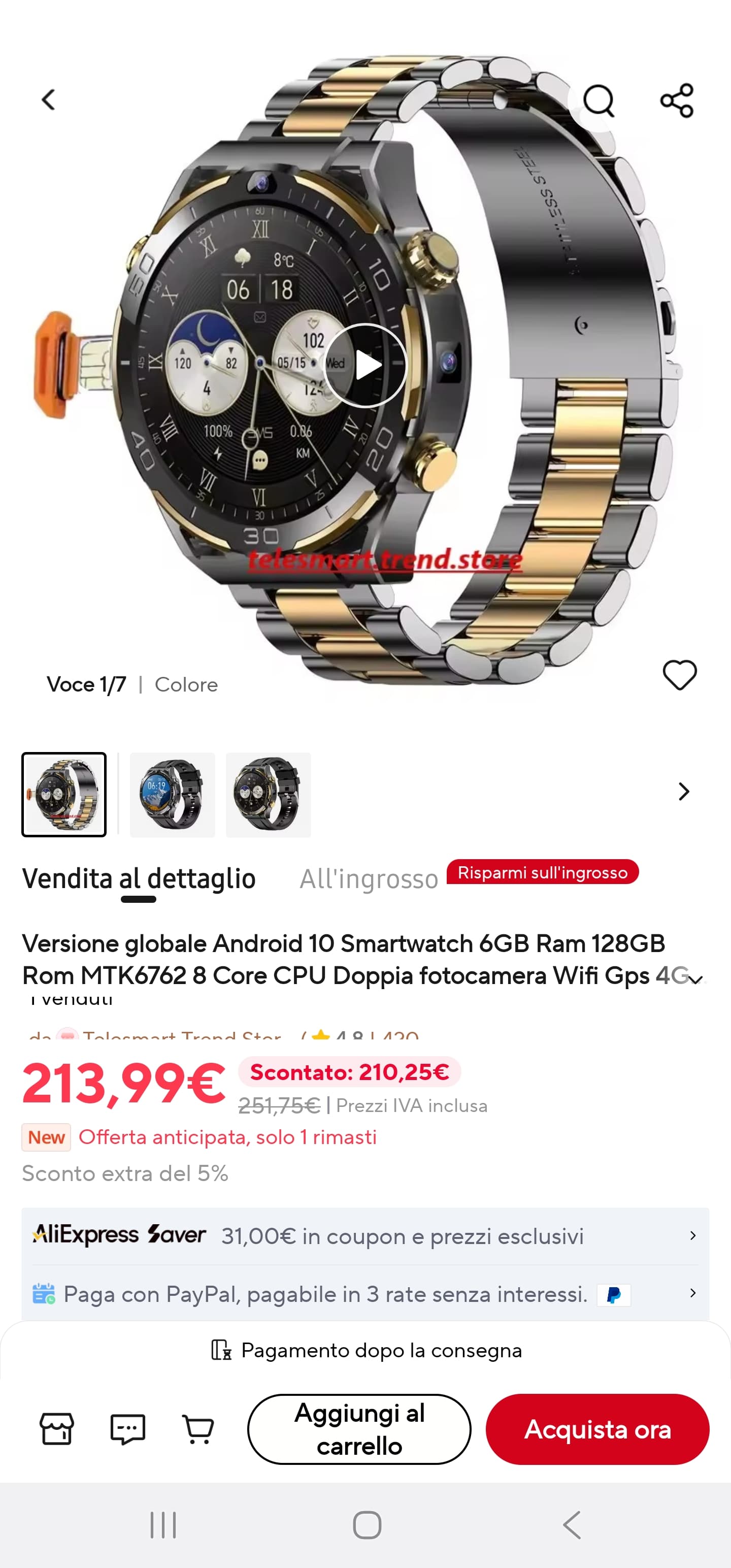This screenshot has height=1568, width=731.
Task: Open search with the magnifier icon
Action: pos(599,101)
